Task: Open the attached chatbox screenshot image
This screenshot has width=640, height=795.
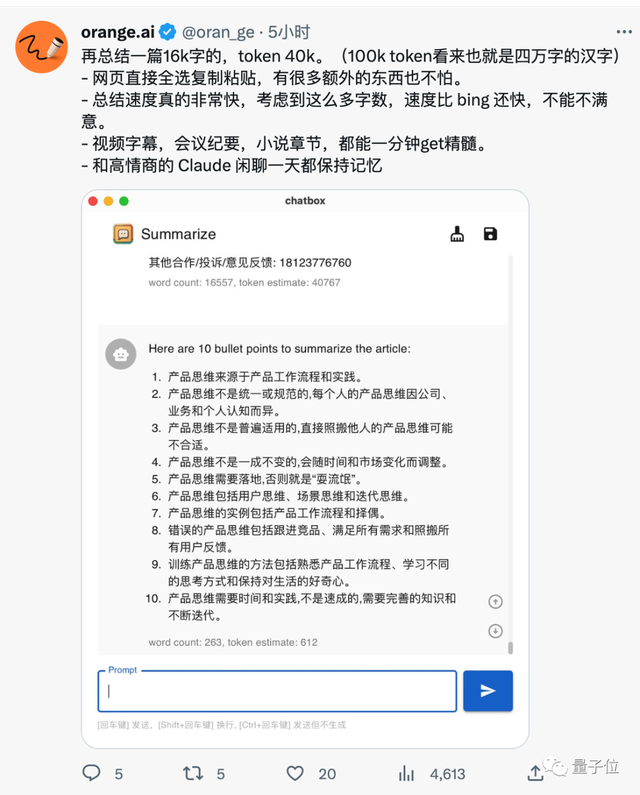Action: [x=305, y=468]
